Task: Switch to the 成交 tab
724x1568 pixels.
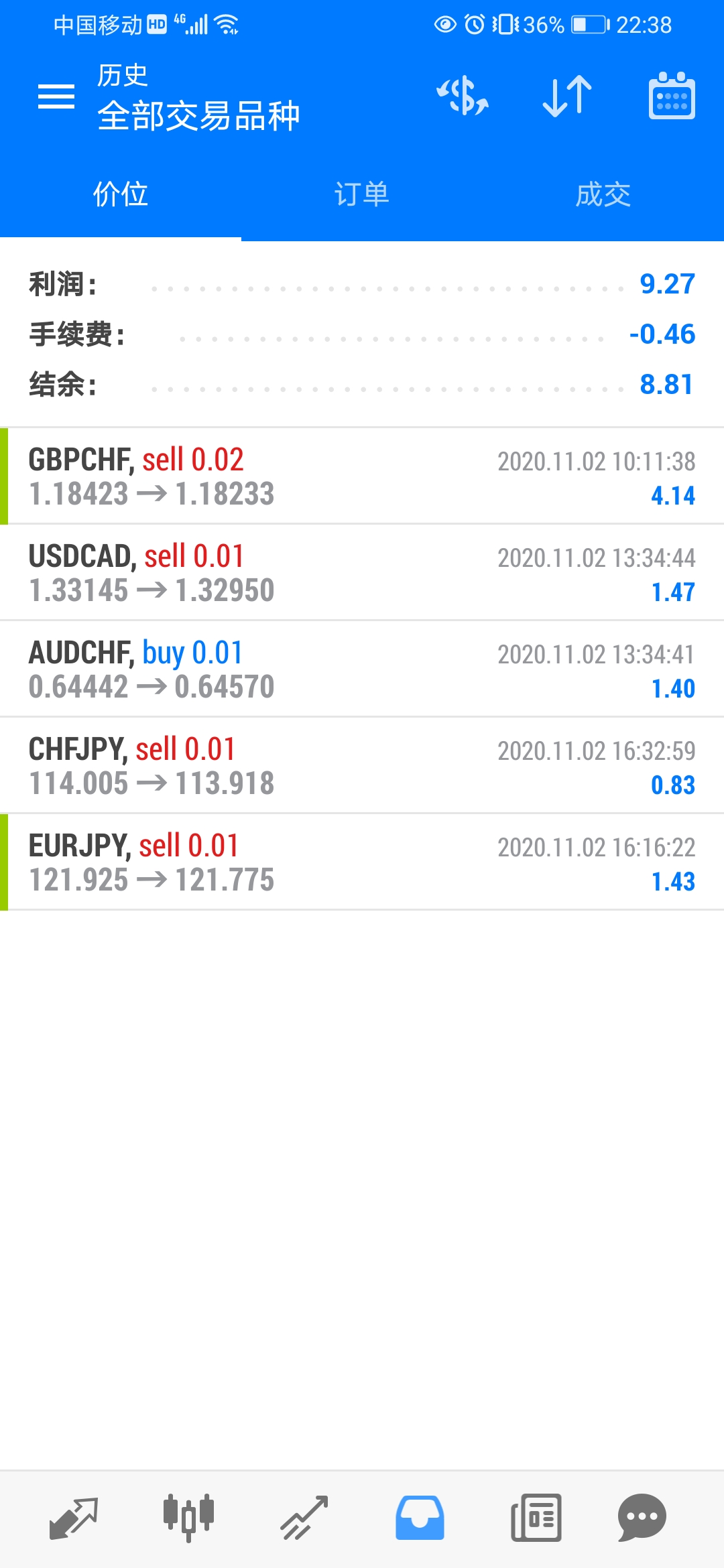Action: [x=603, y=195]
